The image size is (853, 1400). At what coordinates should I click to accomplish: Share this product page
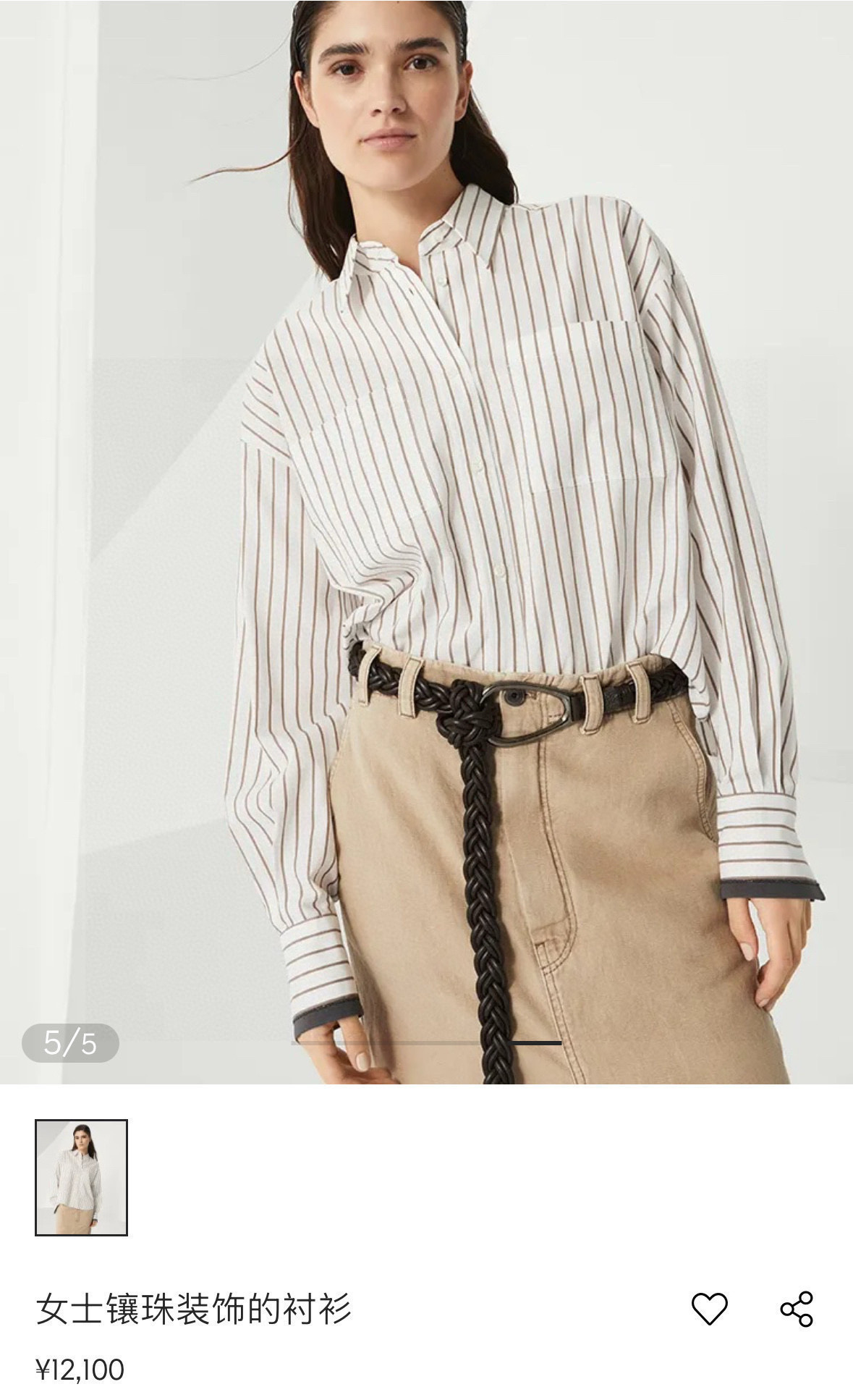(x=797, y=1309)
